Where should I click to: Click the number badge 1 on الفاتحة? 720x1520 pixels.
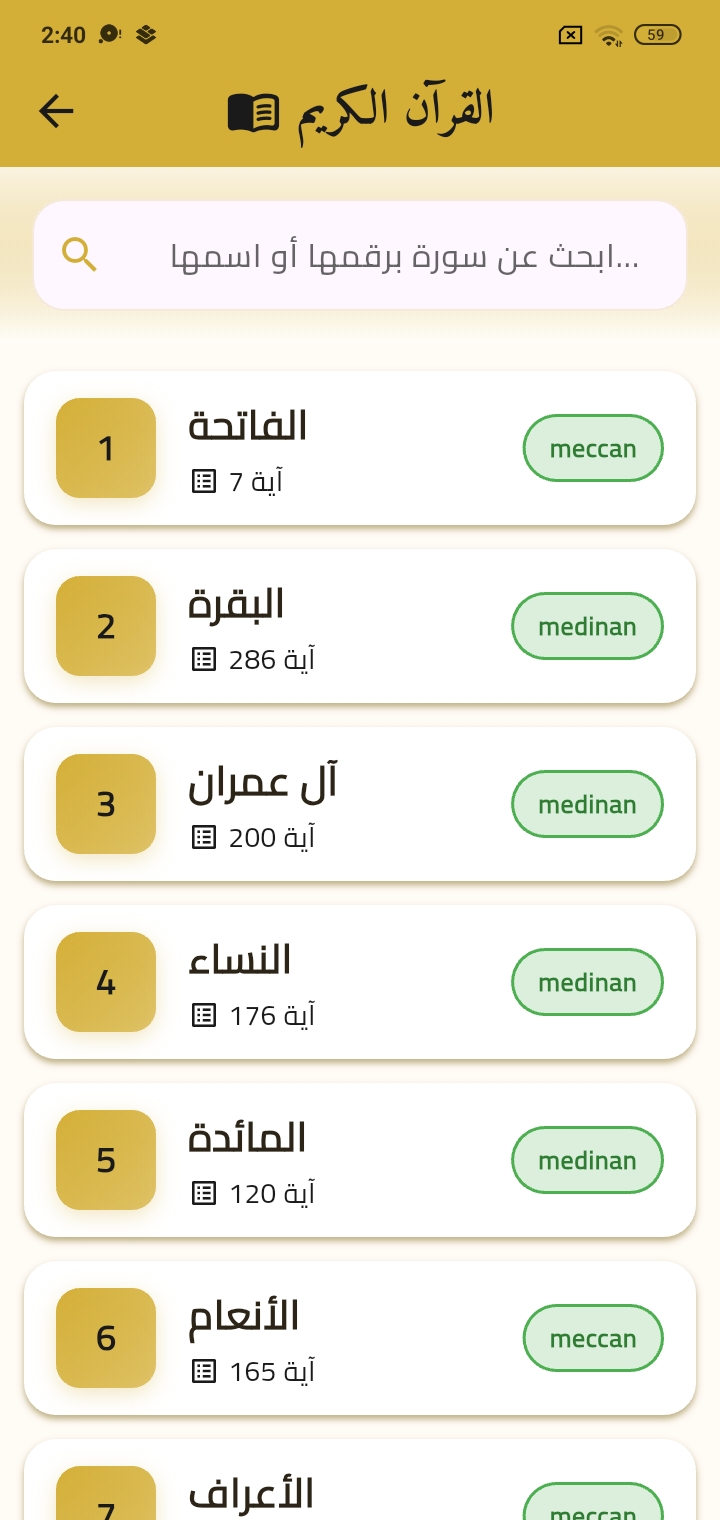tap(106, 448)
